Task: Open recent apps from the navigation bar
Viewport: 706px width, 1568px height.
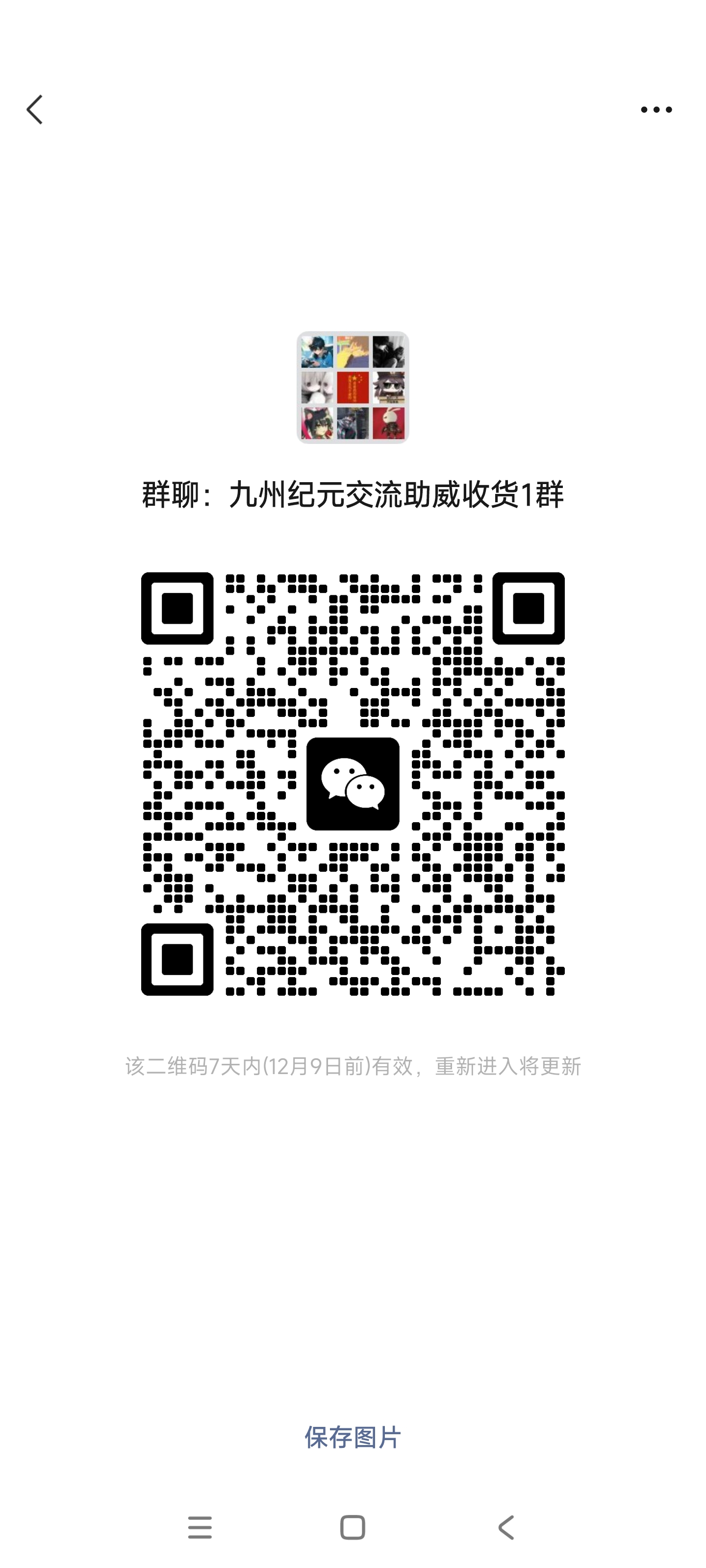Action: point(200,1527)
